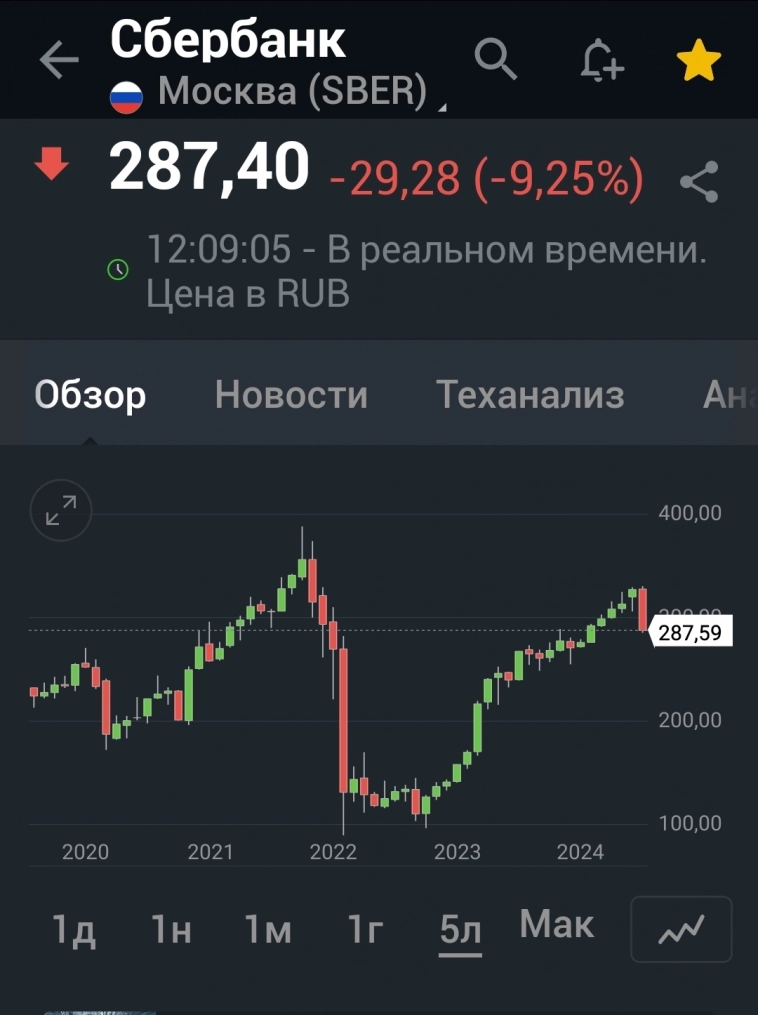The width and height of the screenshot is (758, 1015).
Task: Toggle the favorite star for Сбербанк
Action: point(699,62)
